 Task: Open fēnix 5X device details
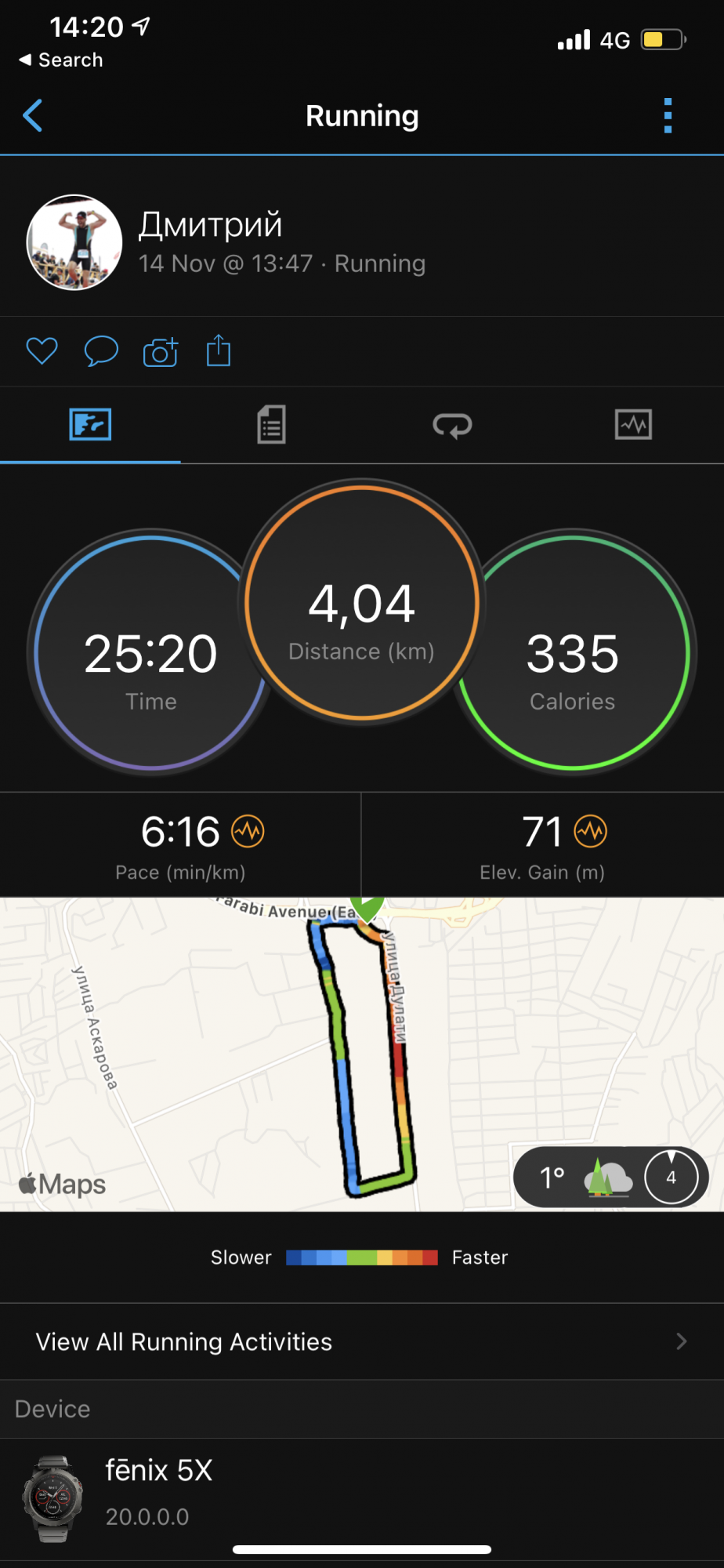pos(362,1493)
